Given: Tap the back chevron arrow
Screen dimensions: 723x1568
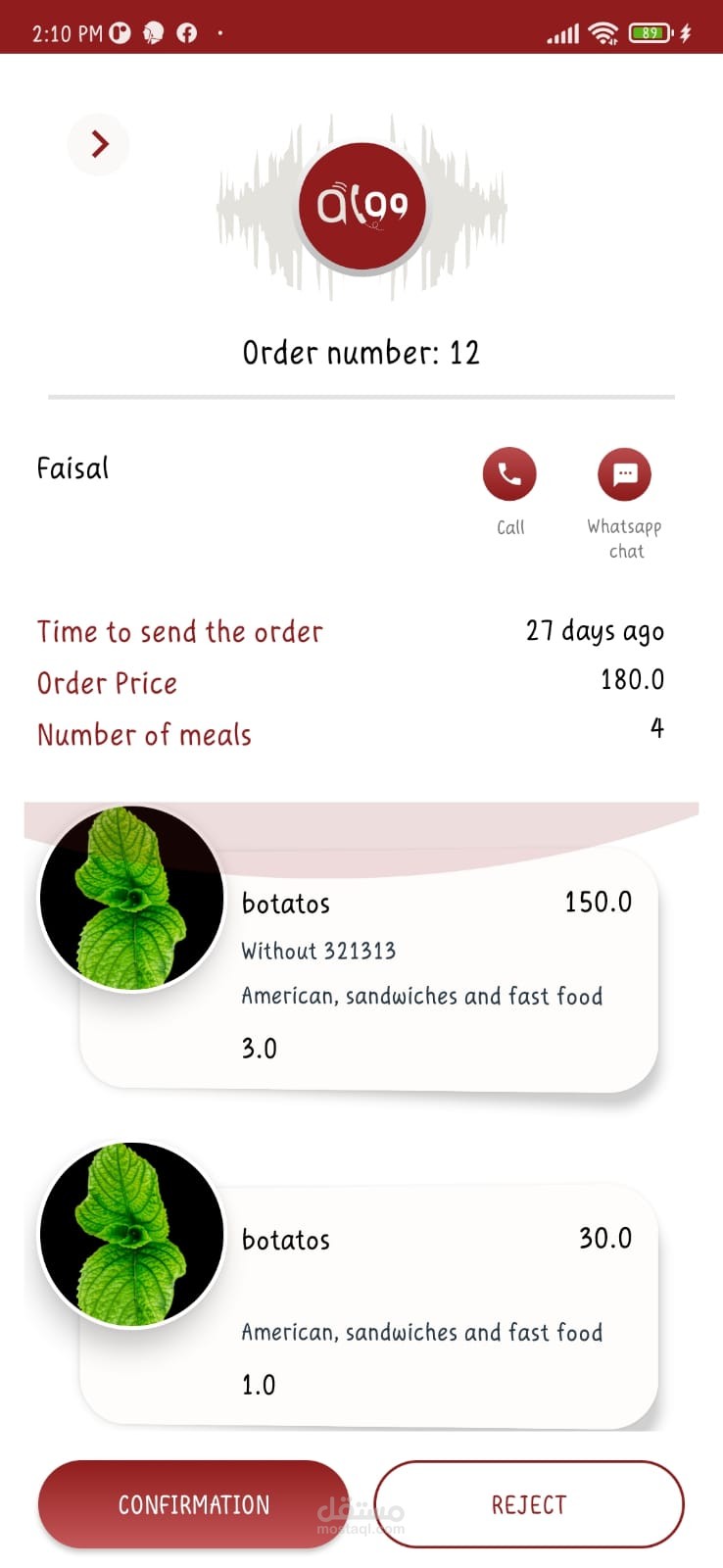Looking at the screenshot, I should (x=99, y=145).
